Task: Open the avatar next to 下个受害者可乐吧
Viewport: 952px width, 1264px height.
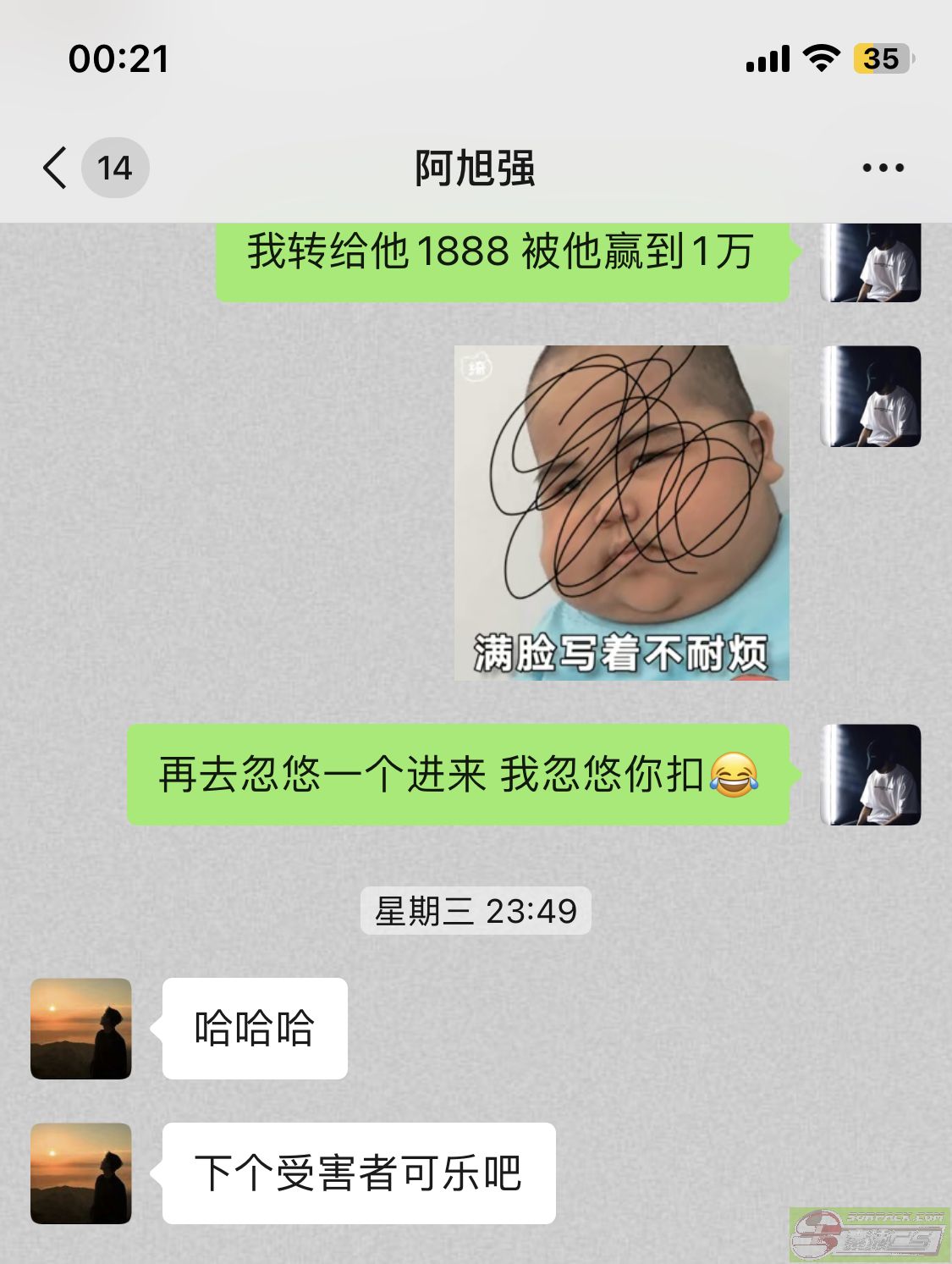Action: (x=81, y=1173)
